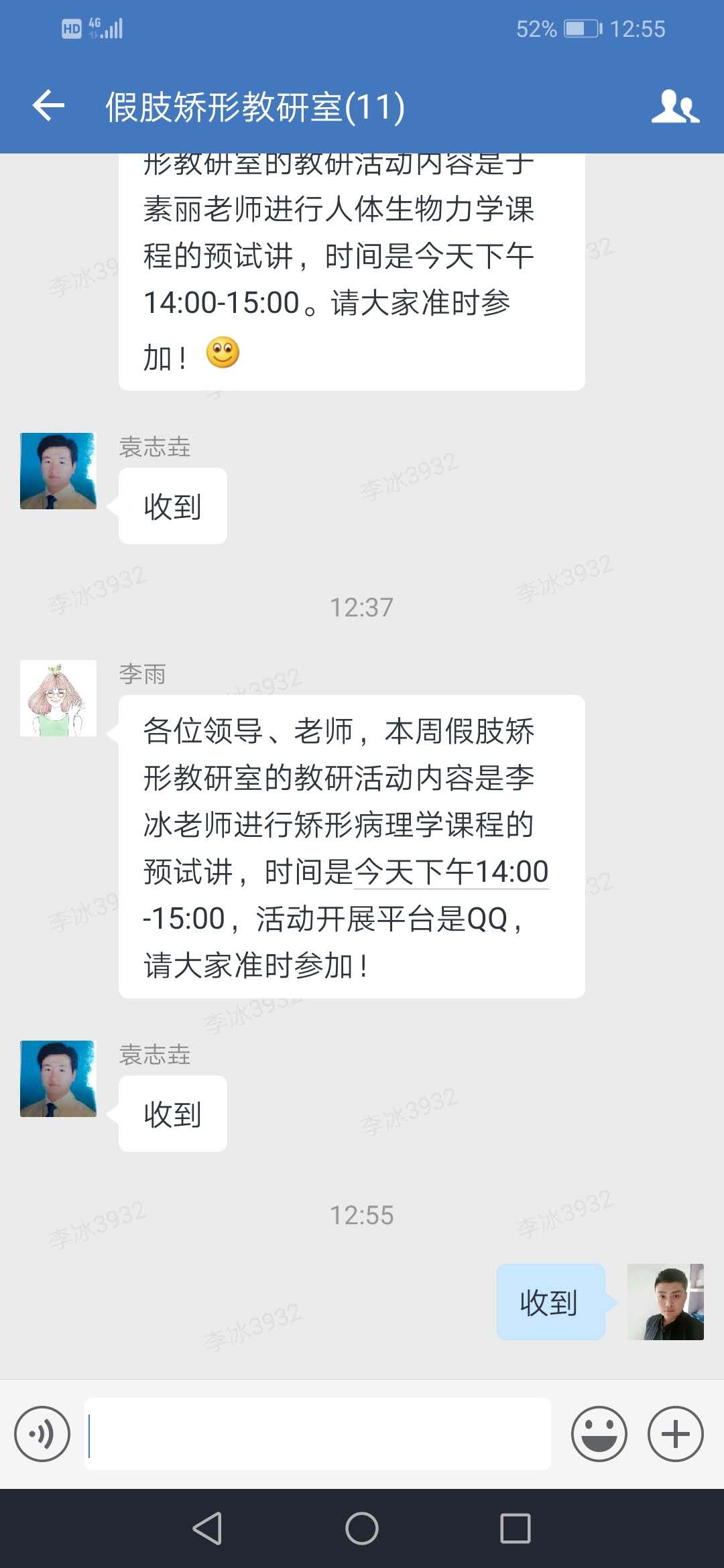The height and width of the screenshot is (1568, 724).
Task: Tap the underlined time link 今天下午14:00
Action: (x=451, y=872)
